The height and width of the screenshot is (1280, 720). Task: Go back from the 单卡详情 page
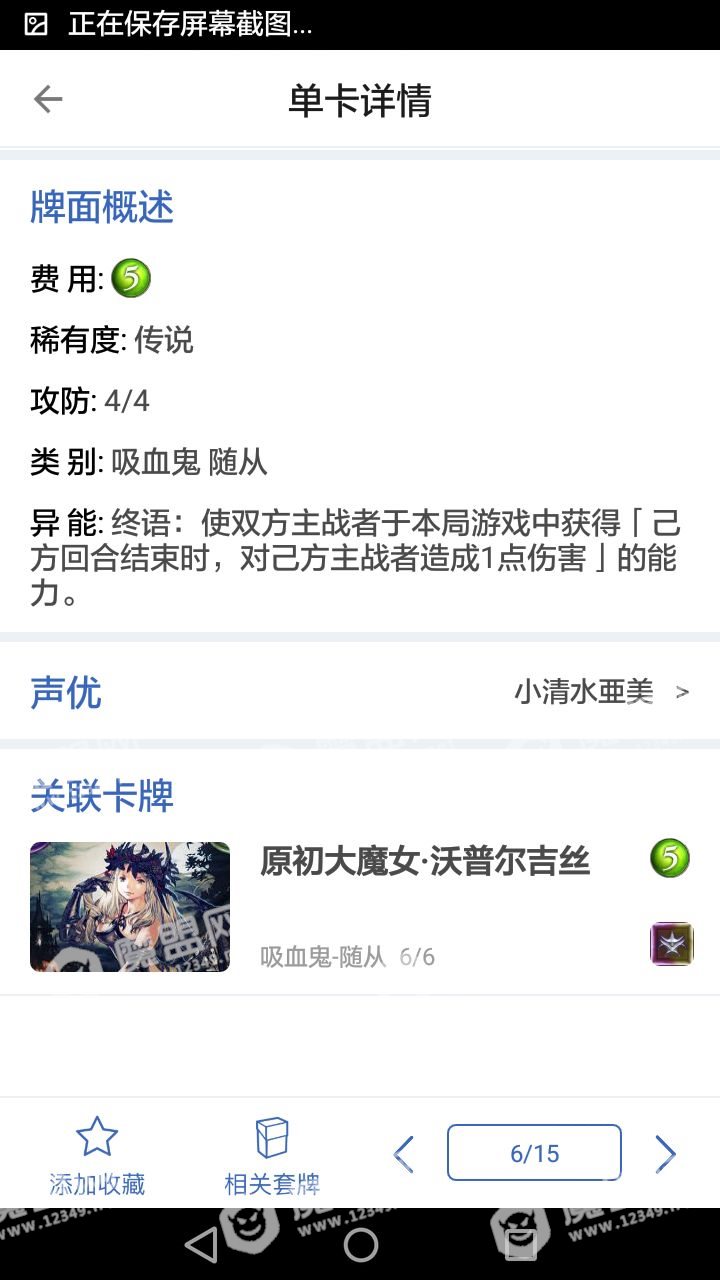[x=48, y=99]
